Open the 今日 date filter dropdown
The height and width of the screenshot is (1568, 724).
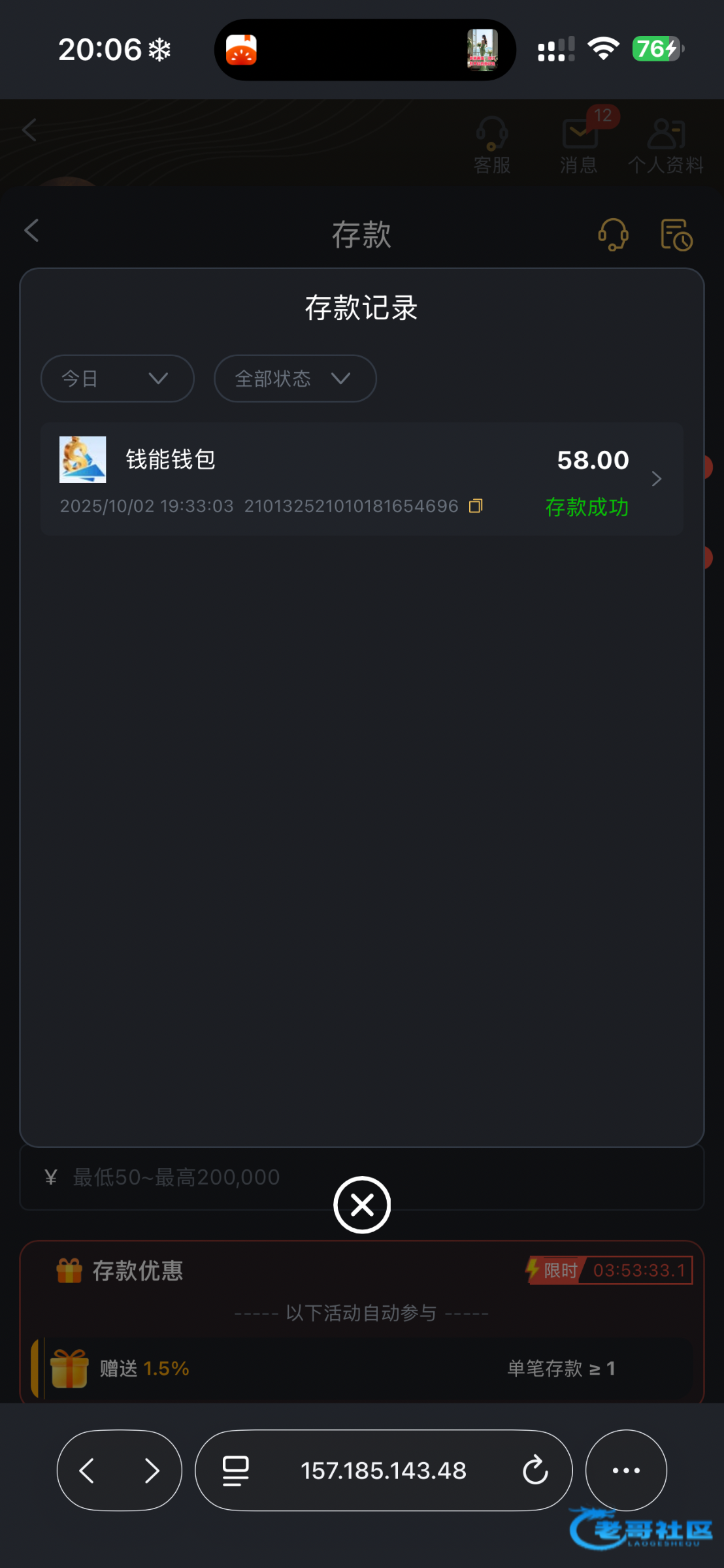tap(117, 378)
